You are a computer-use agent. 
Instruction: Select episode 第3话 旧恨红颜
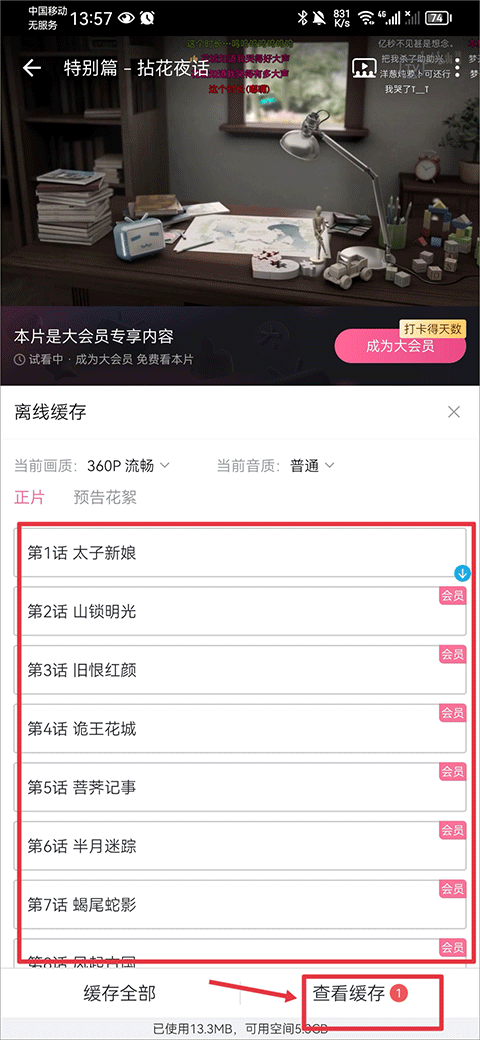pos(240,670)
